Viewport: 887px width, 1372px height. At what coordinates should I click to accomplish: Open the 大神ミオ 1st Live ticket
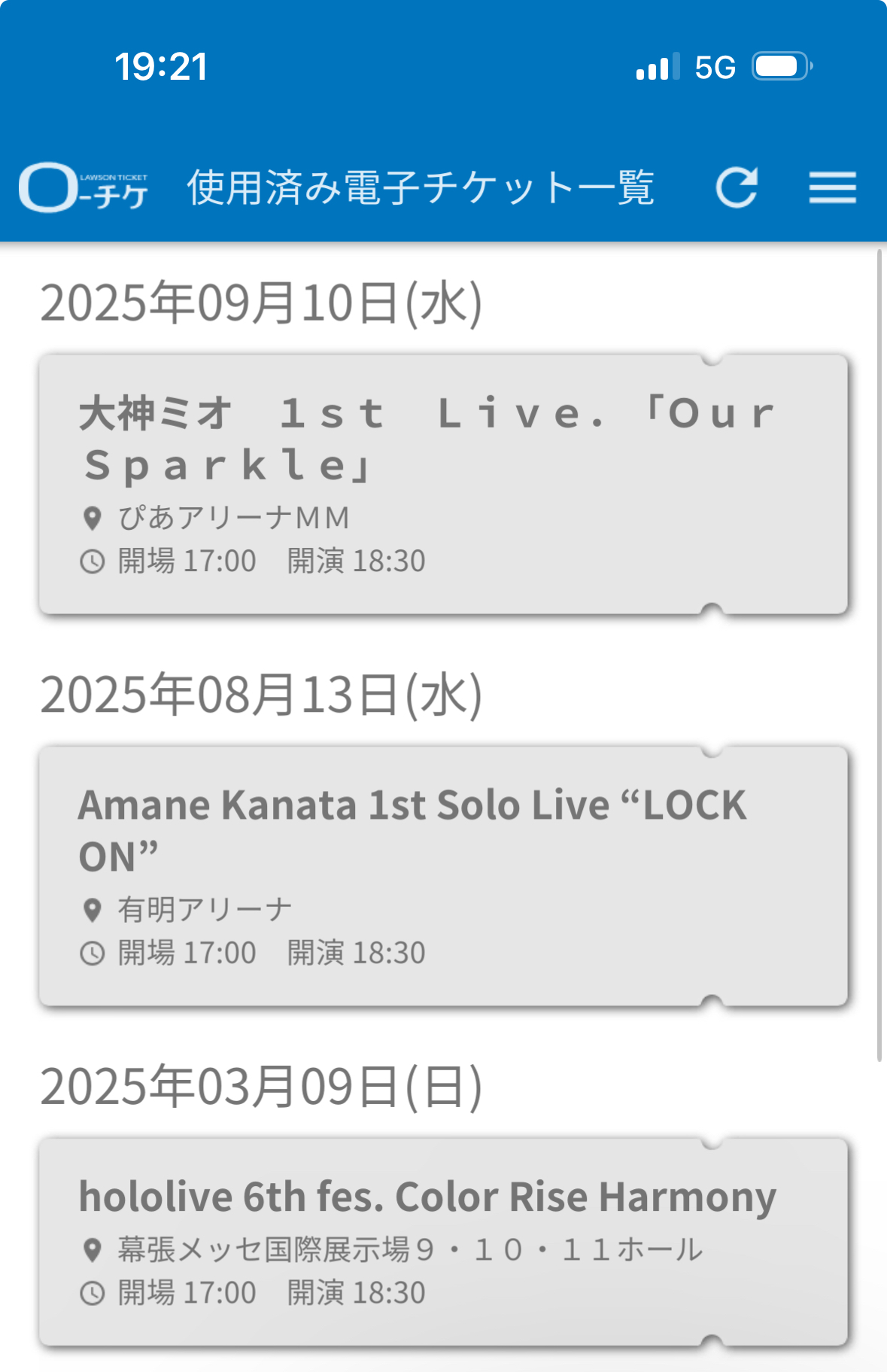[443, 485]
